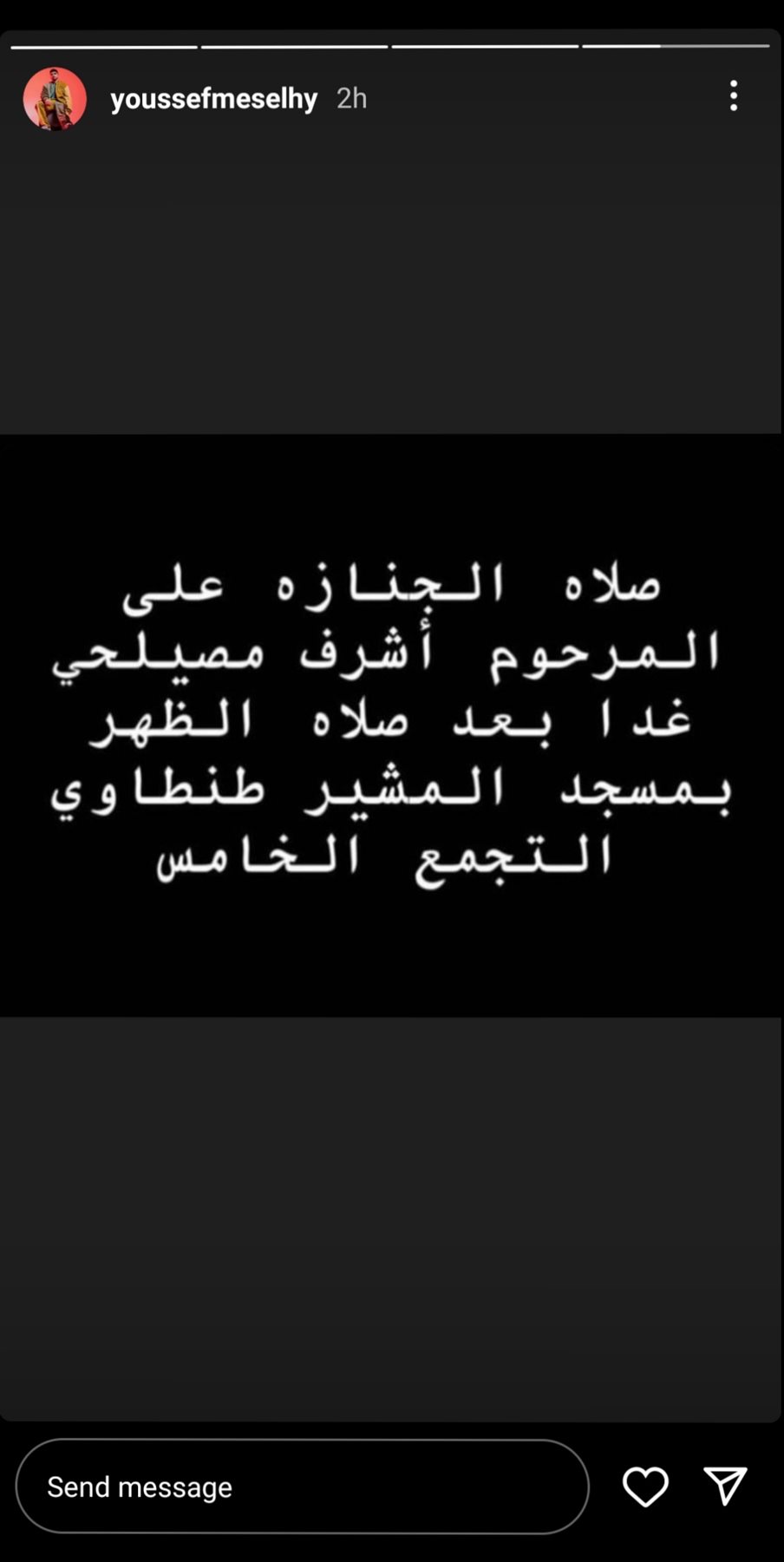
Task: Share this story via the paper plane
Action: coord(725,1487)
